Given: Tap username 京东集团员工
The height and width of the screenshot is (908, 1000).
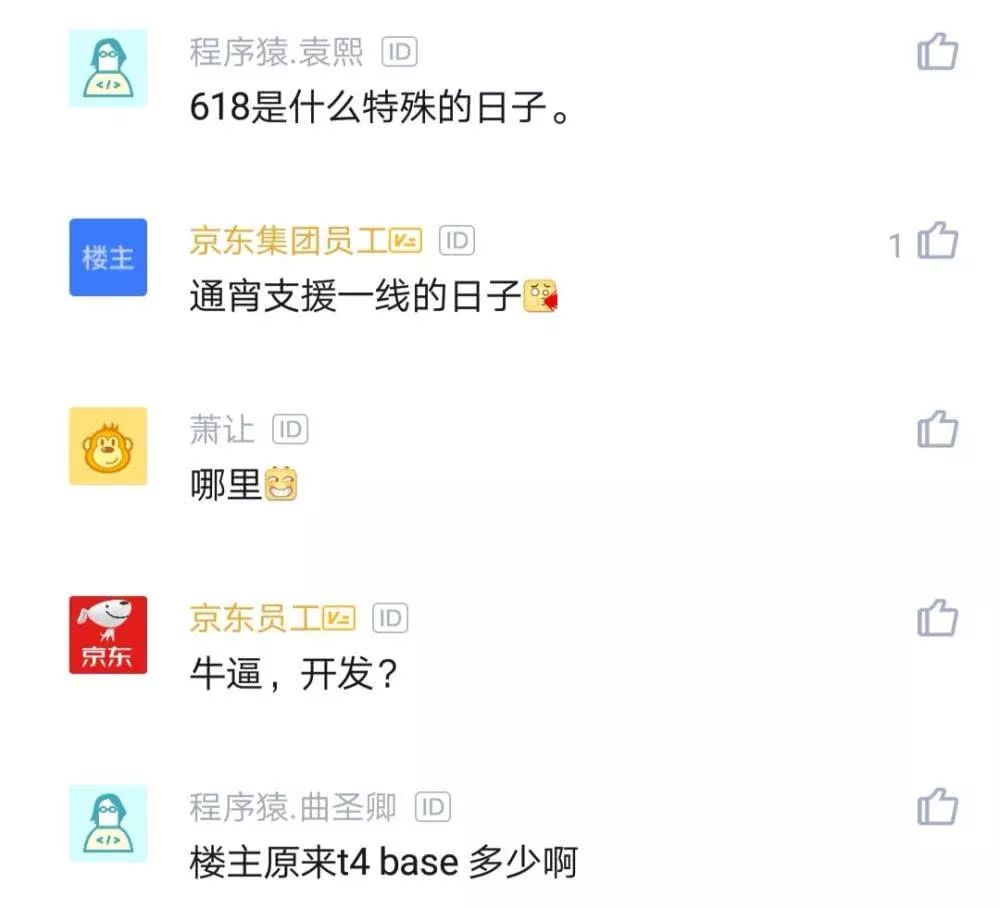Looking at the screenshot, I should point(288,241).
